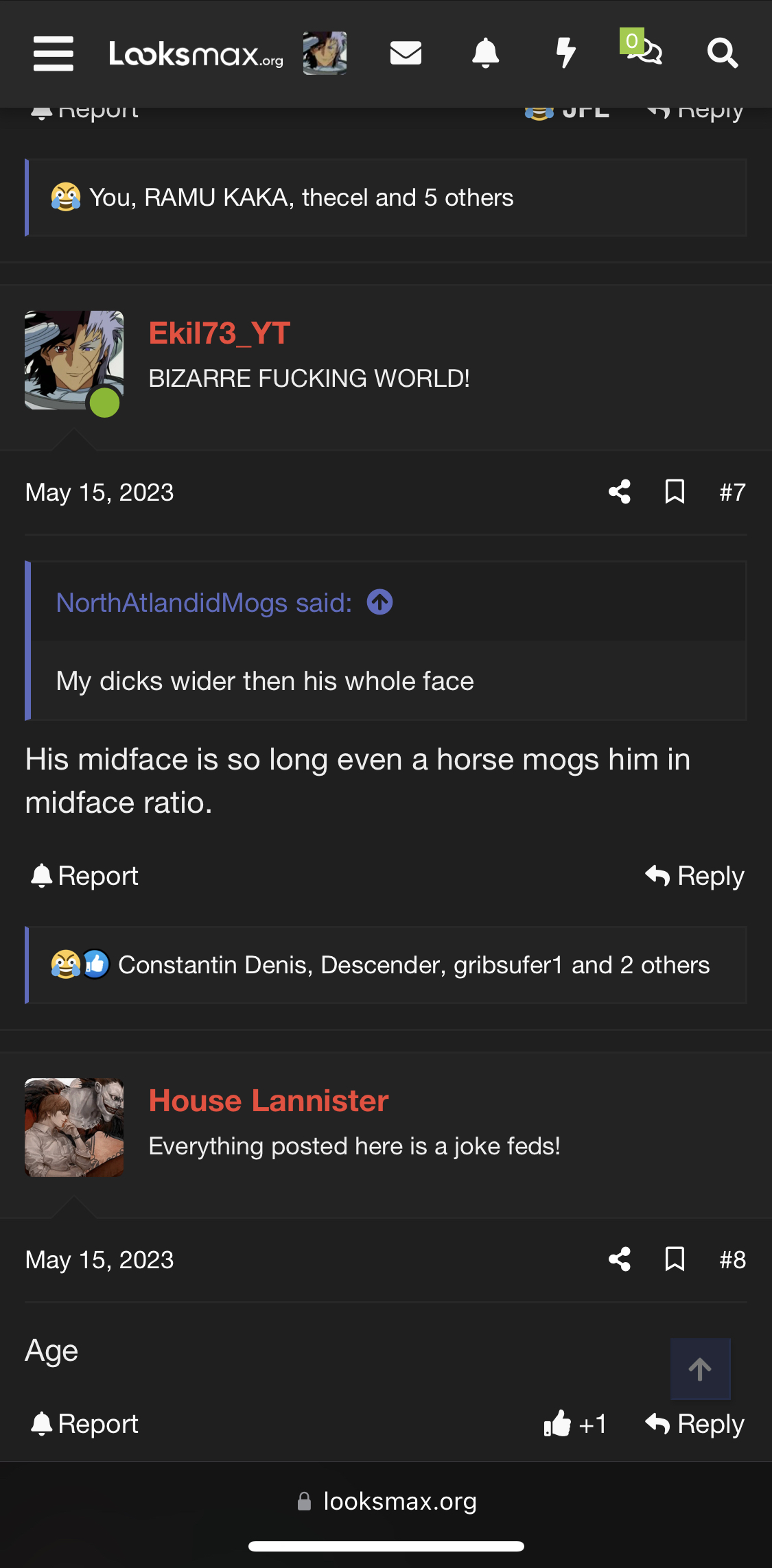This screenshot has height=1568, width=772.
Task: Go to Looksmax.org home via logo
Action: (196, 54)
